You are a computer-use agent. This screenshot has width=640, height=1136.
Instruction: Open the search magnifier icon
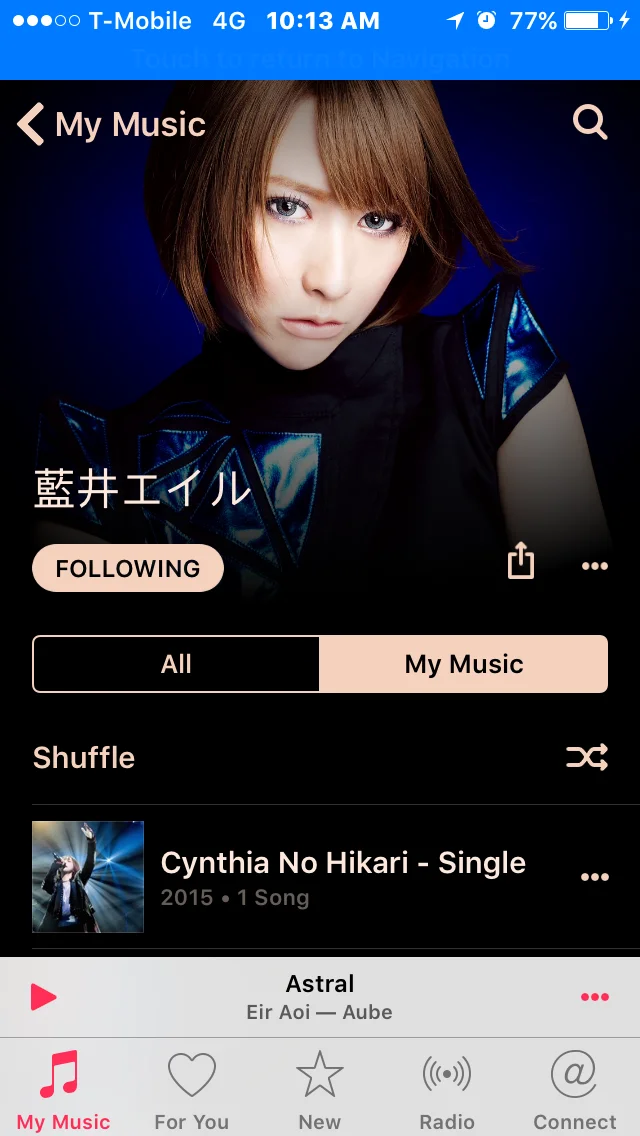pyautogui.click(x=590, y=122)
